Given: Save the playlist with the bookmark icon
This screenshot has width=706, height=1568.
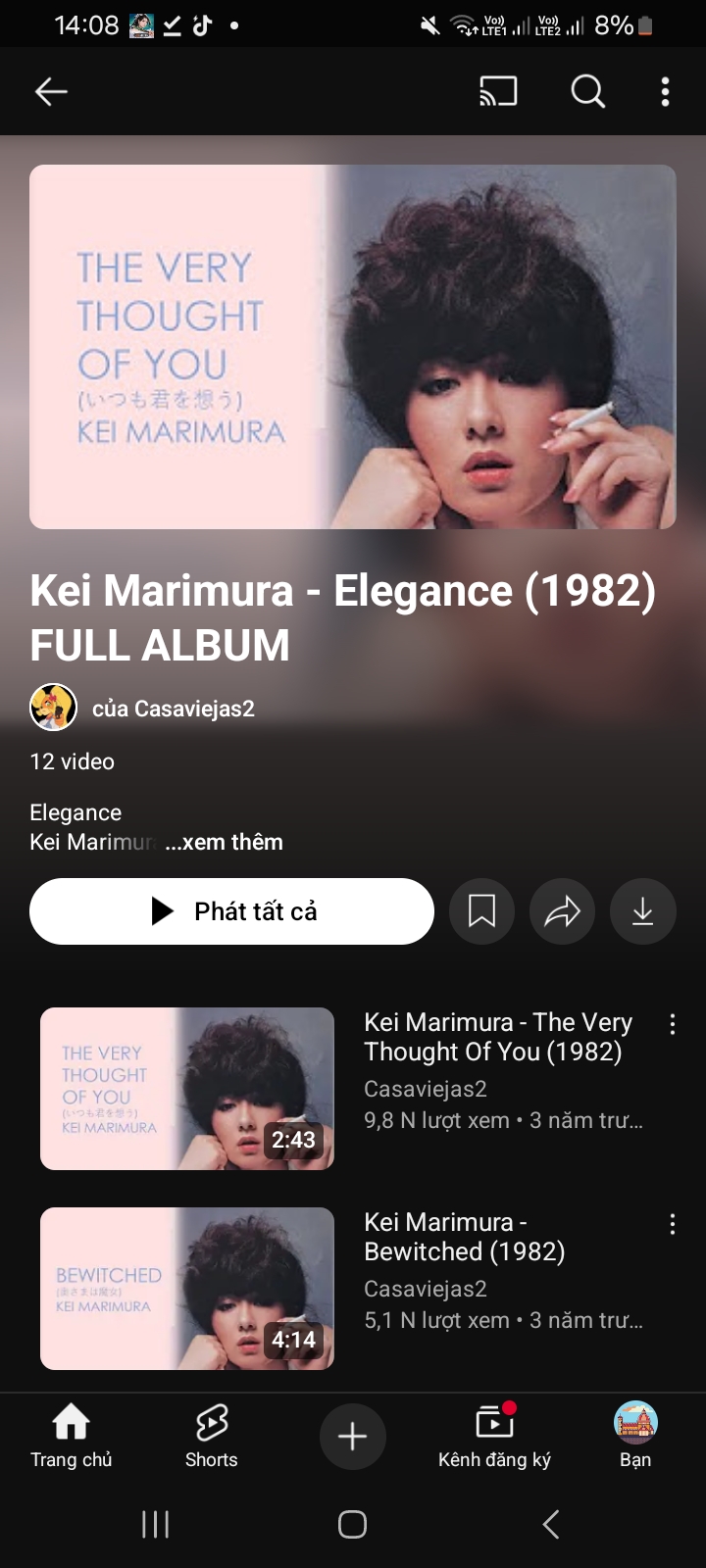Looking at the screenshot, I should tap(481, 911).
